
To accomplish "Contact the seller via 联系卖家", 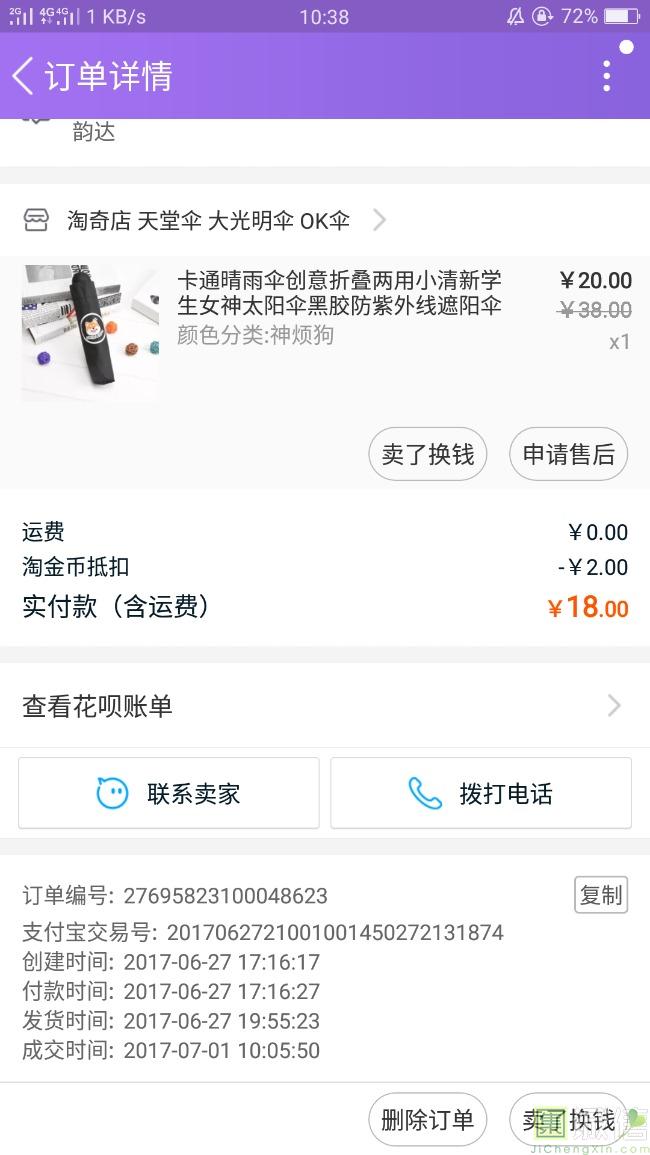I will [169, 794].
